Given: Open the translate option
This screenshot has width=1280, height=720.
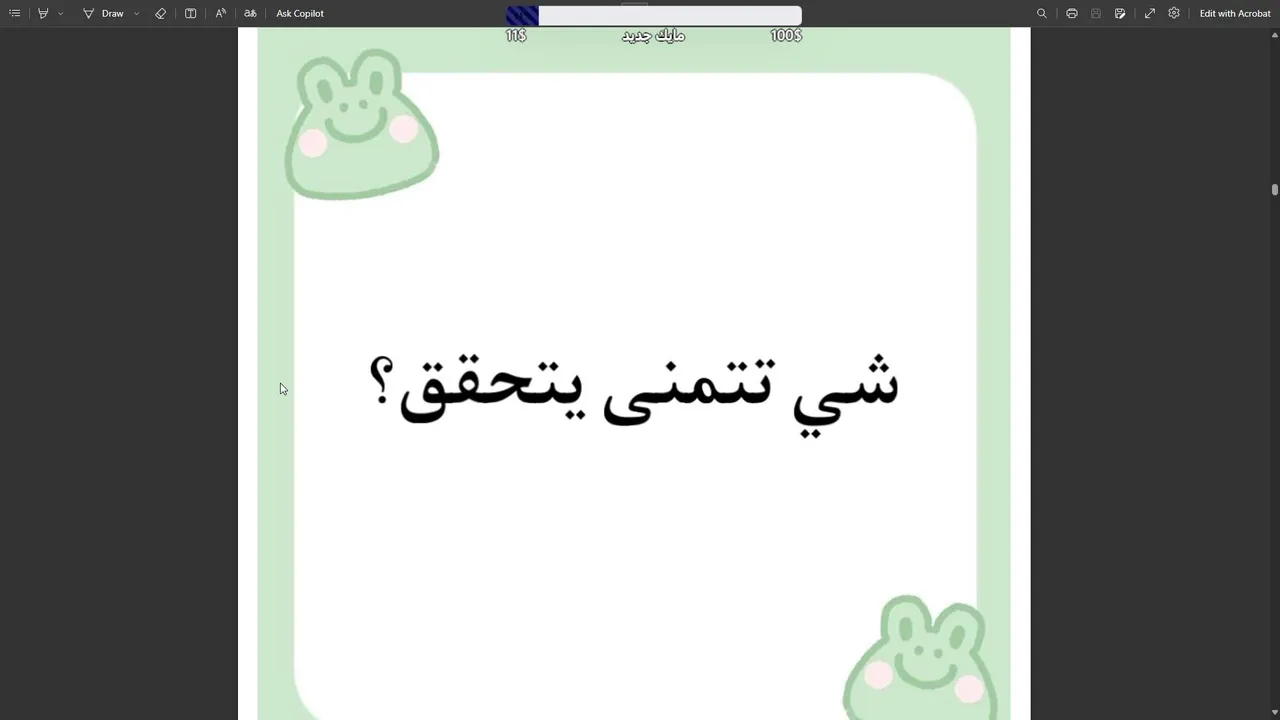Looking at the screenshot, I should [250, 13].
